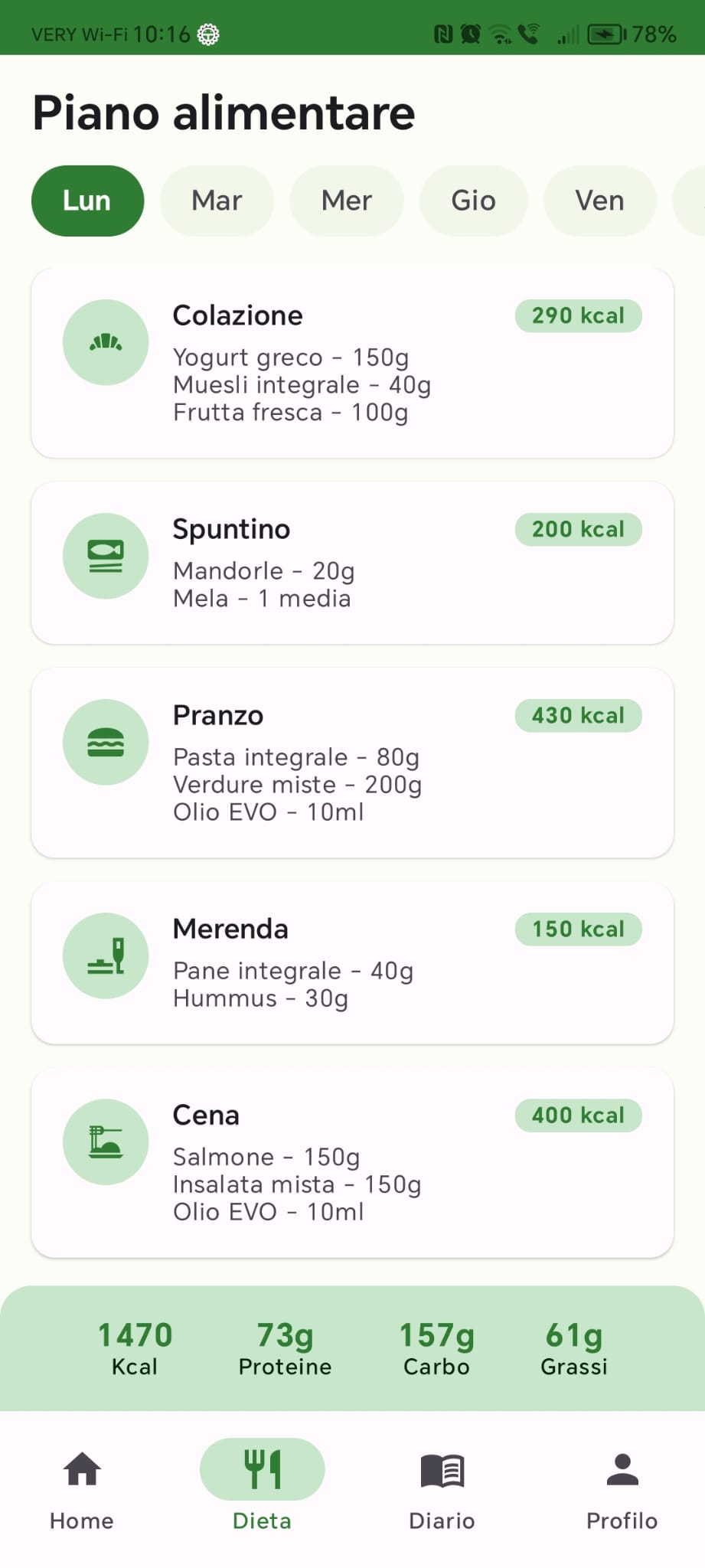
Task: Click the snack icon next to Spuntino
Action: point(105,556)
